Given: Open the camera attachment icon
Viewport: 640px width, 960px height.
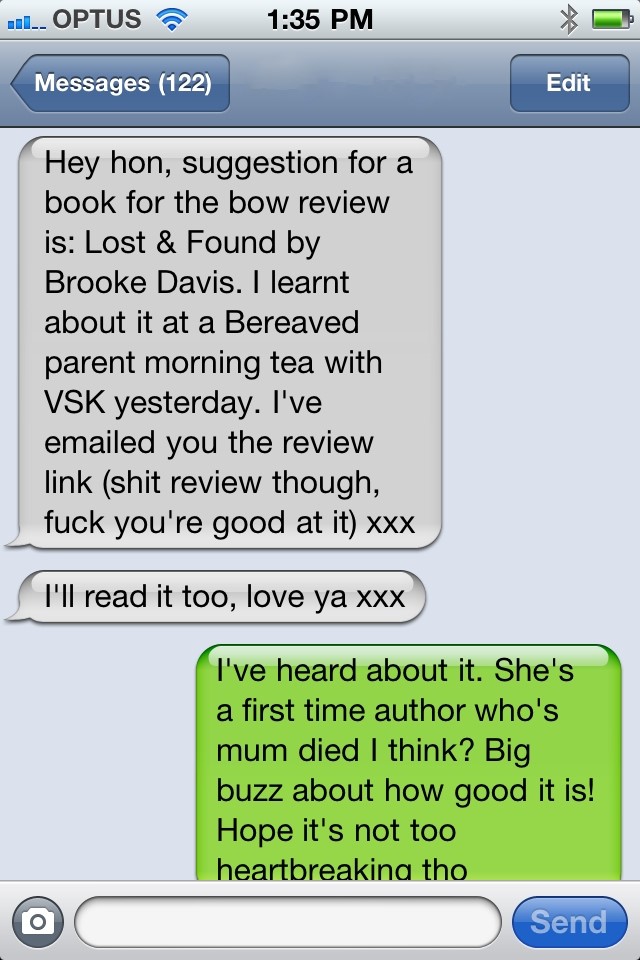Looking at the screenshot, I should [x=37, y=921].
